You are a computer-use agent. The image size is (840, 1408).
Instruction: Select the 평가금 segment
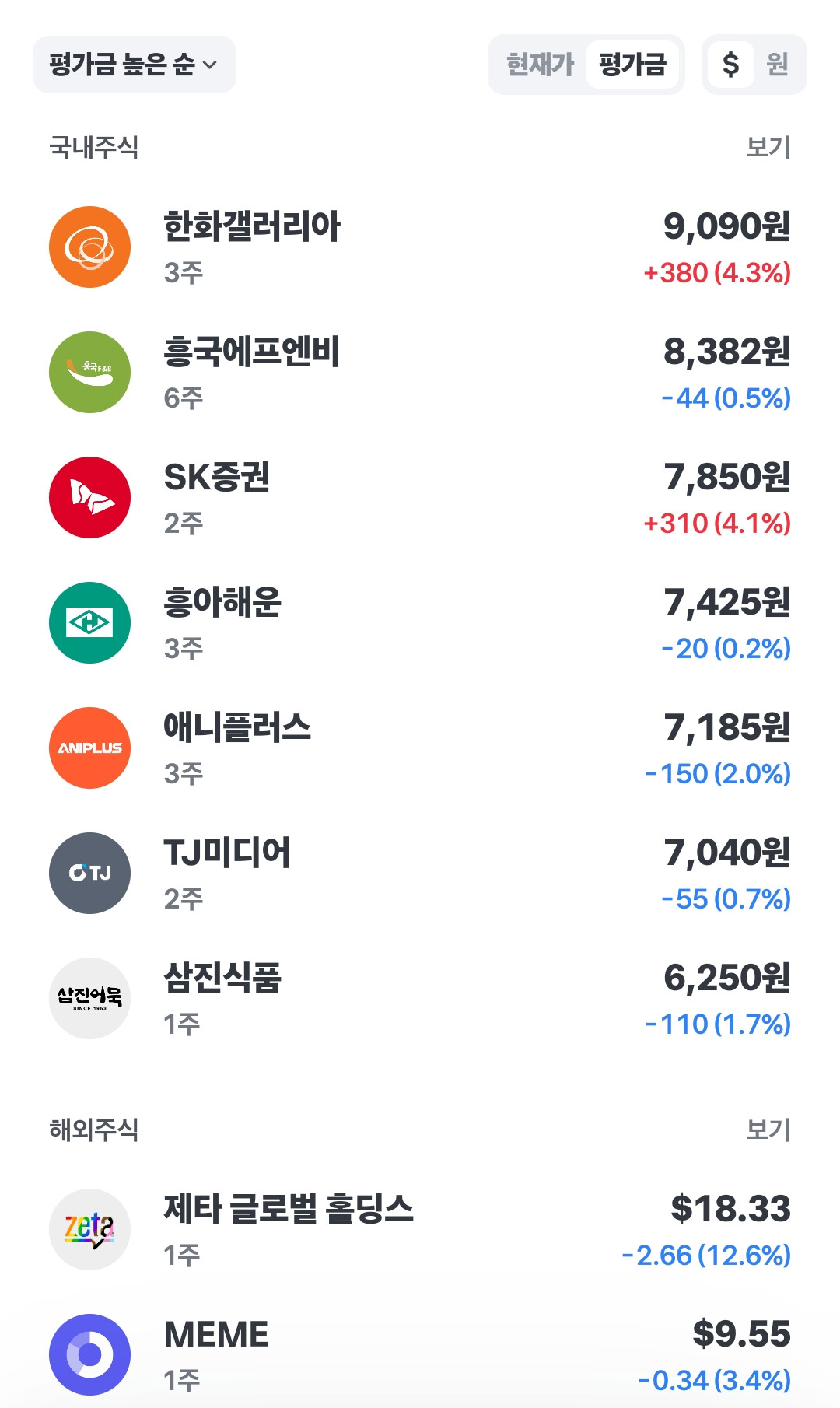coord(632,65)
